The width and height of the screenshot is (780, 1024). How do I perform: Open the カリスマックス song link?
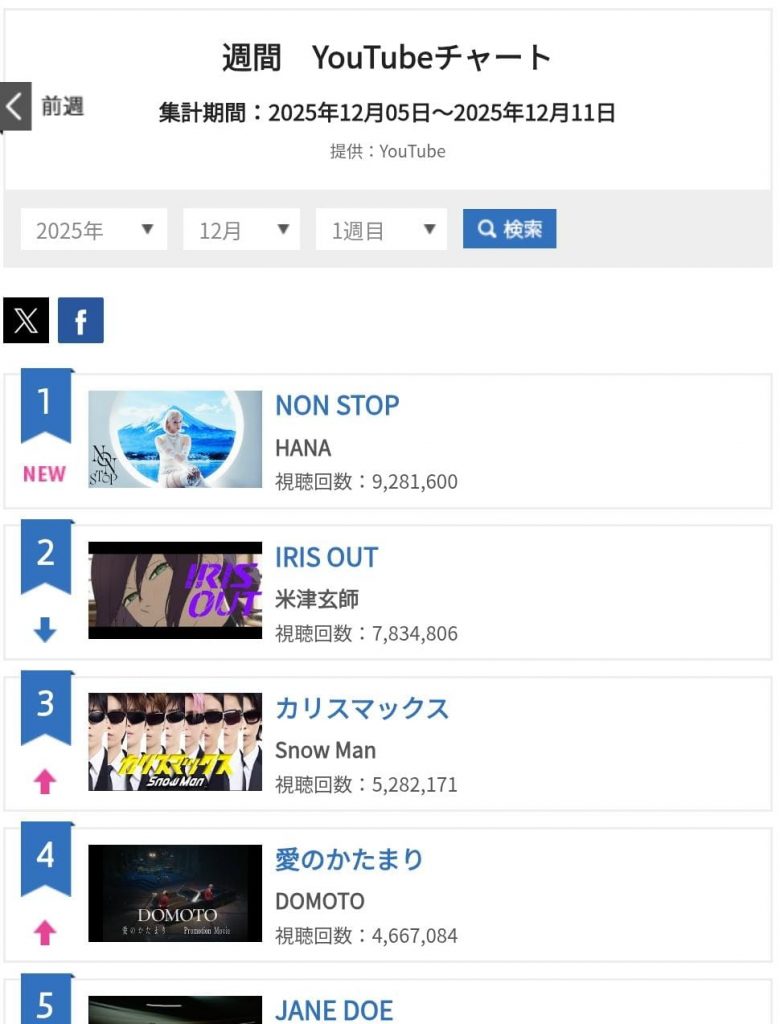pyautogui.click(x=362, y=709)
